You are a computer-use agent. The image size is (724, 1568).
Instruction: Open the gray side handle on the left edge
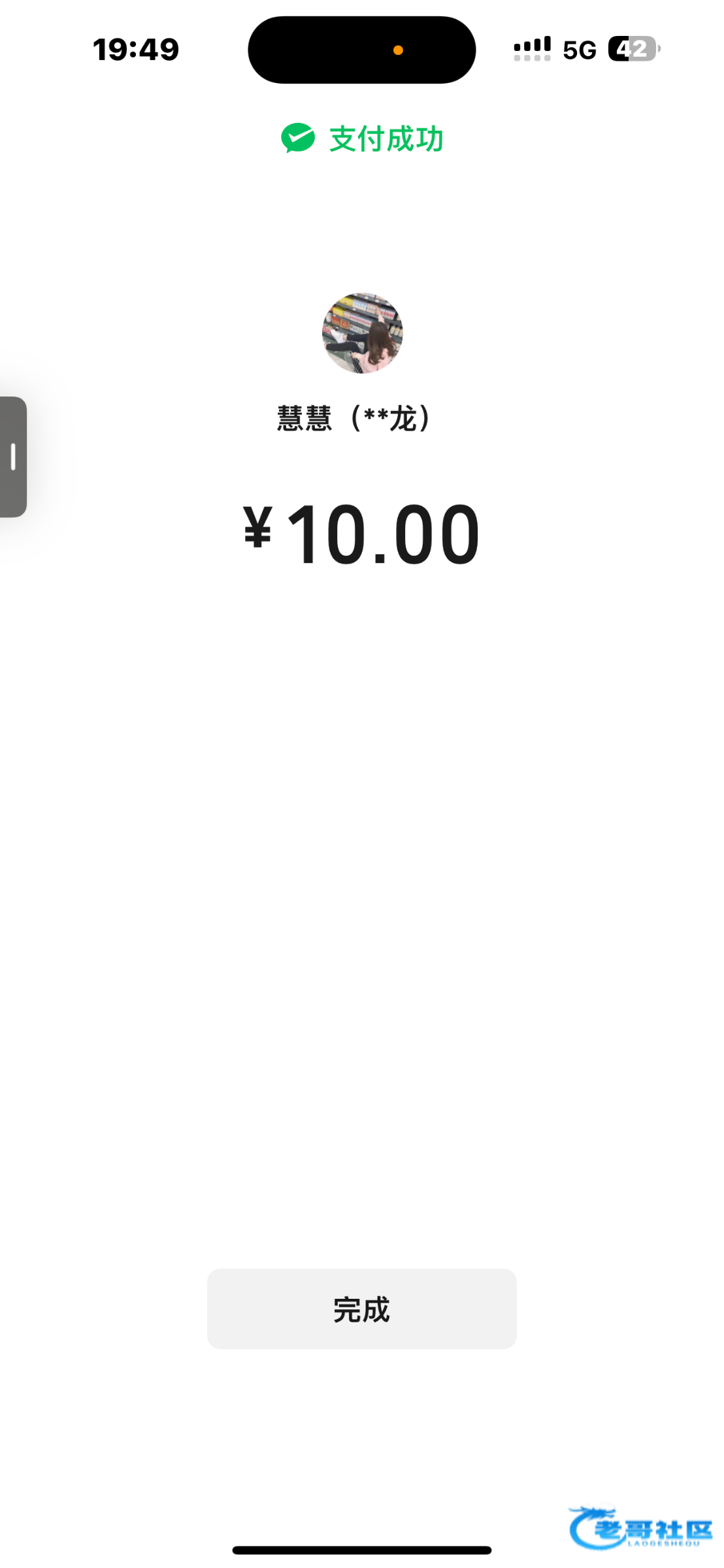[x=13, y=457]
